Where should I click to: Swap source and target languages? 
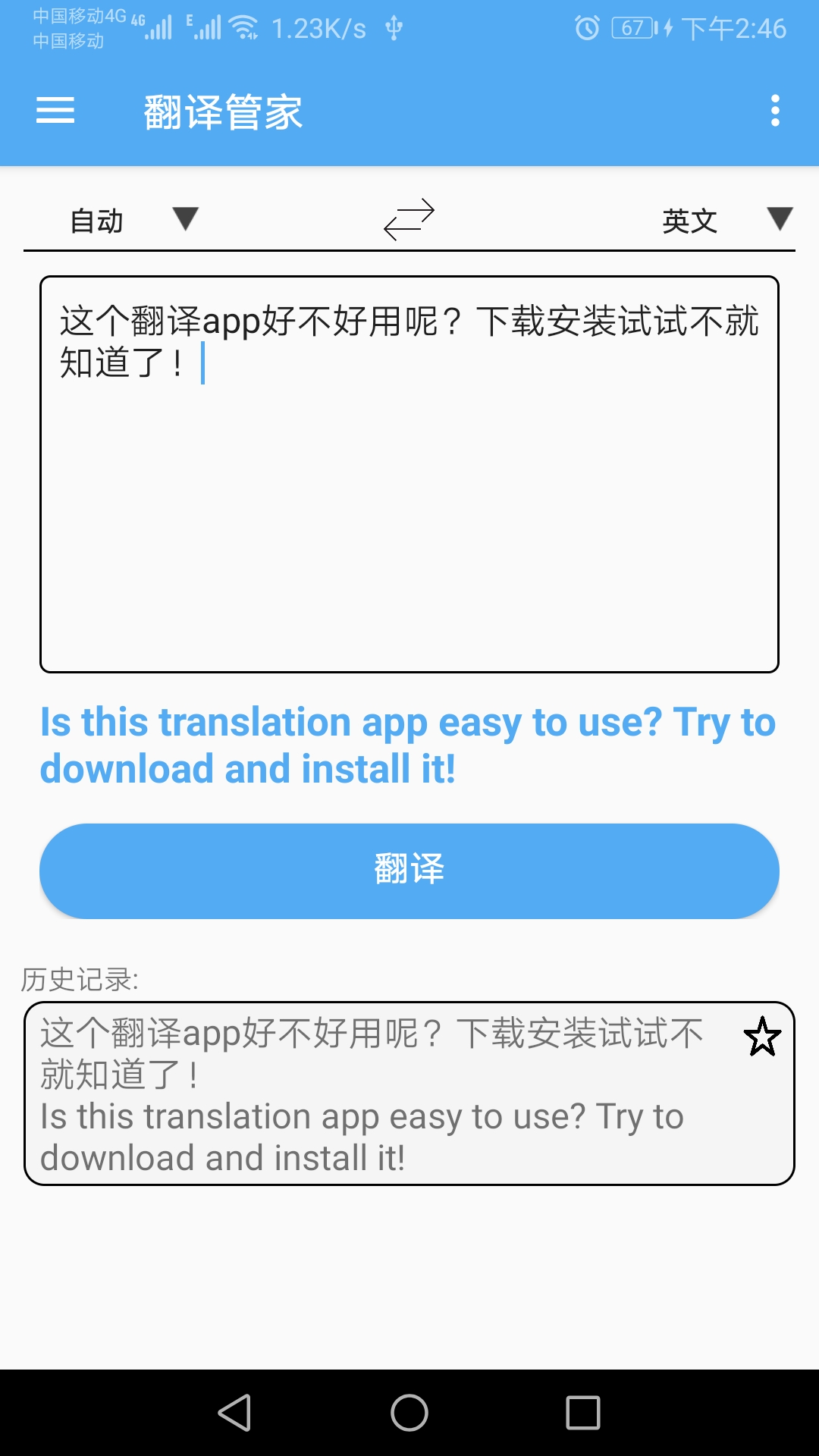point(409,220)
